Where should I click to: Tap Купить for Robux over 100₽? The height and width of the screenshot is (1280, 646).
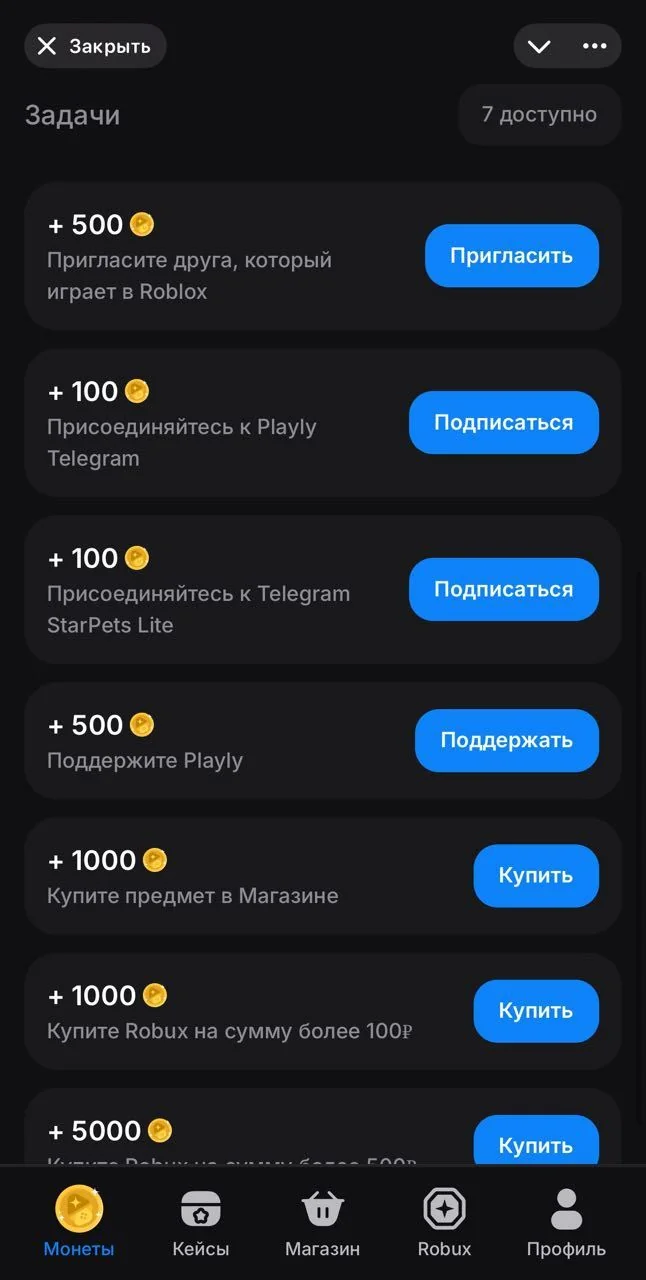pos(536,1011)
